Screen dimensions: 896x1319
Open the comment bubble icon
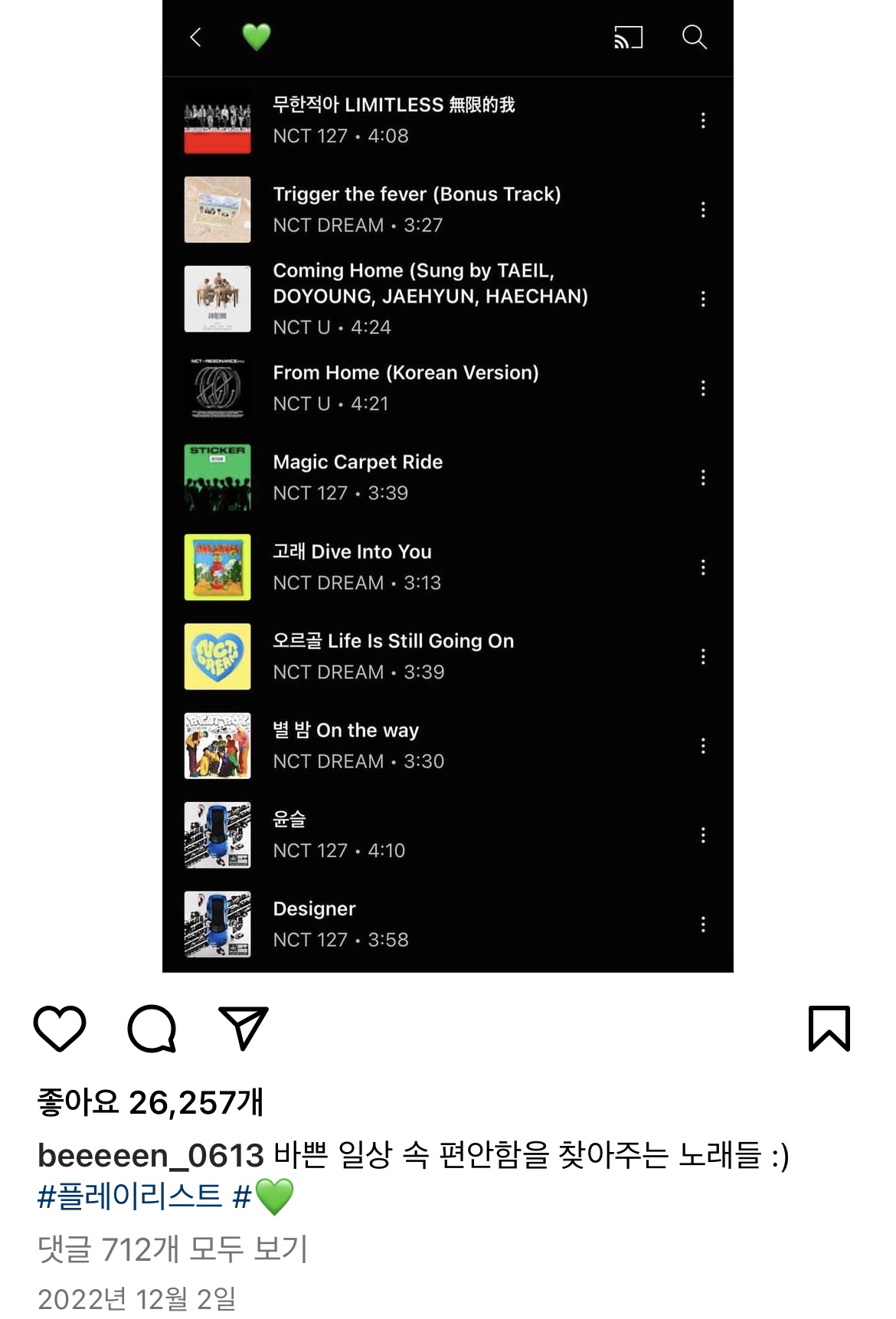click(x=152, y=1028)
